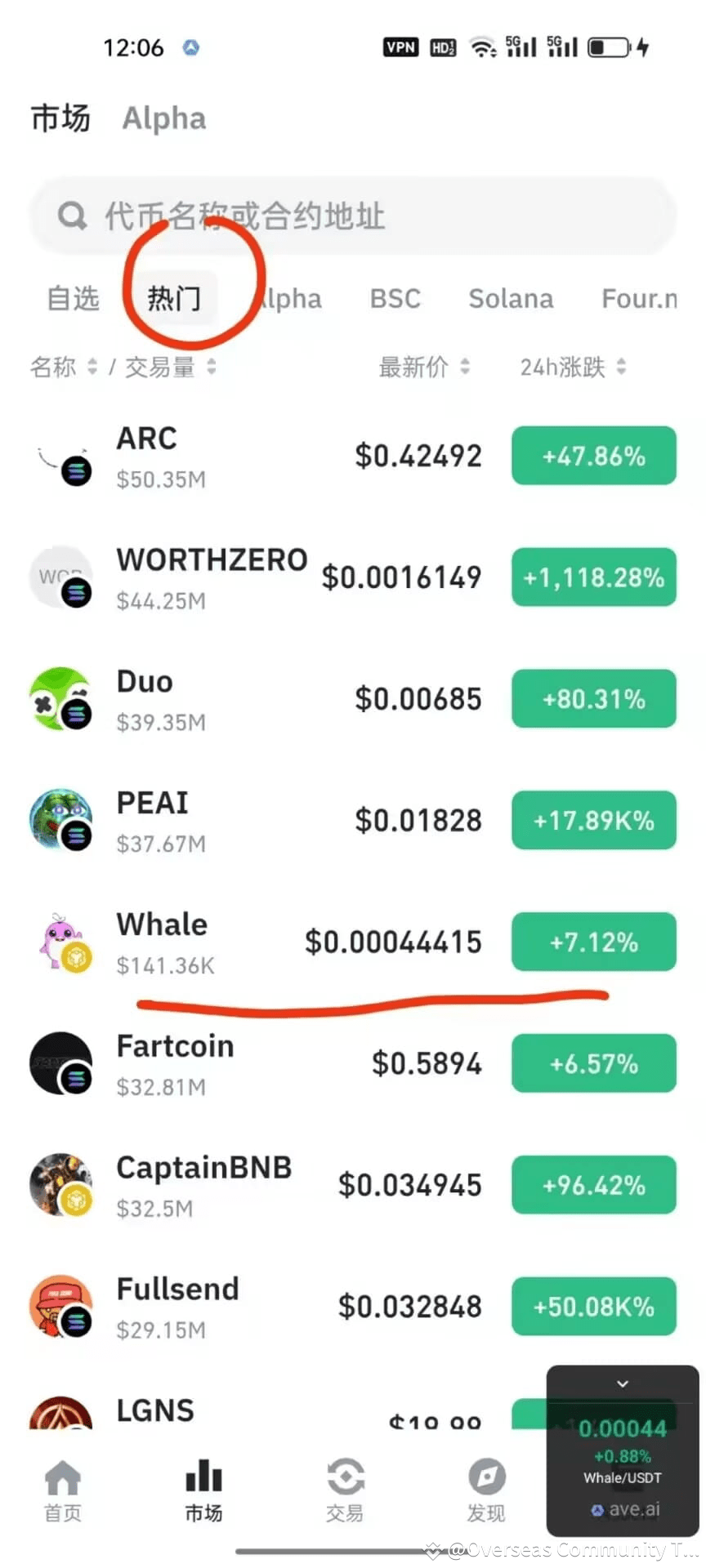Toggle the 最新价 price sort order
The width and height of the screenshot is (706, 1568).
click(465, 367)
